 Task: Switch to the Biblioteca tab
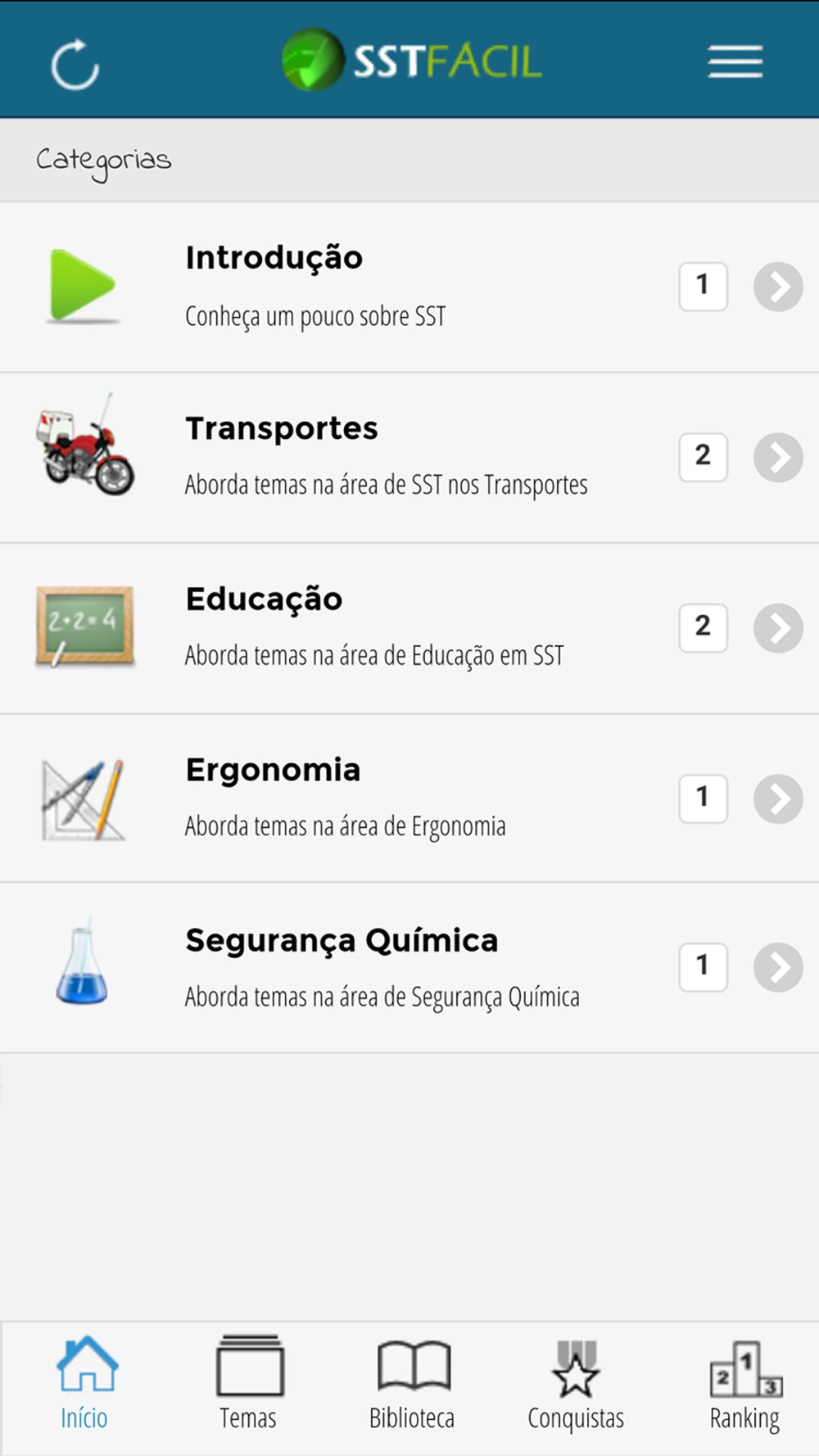412,1384
